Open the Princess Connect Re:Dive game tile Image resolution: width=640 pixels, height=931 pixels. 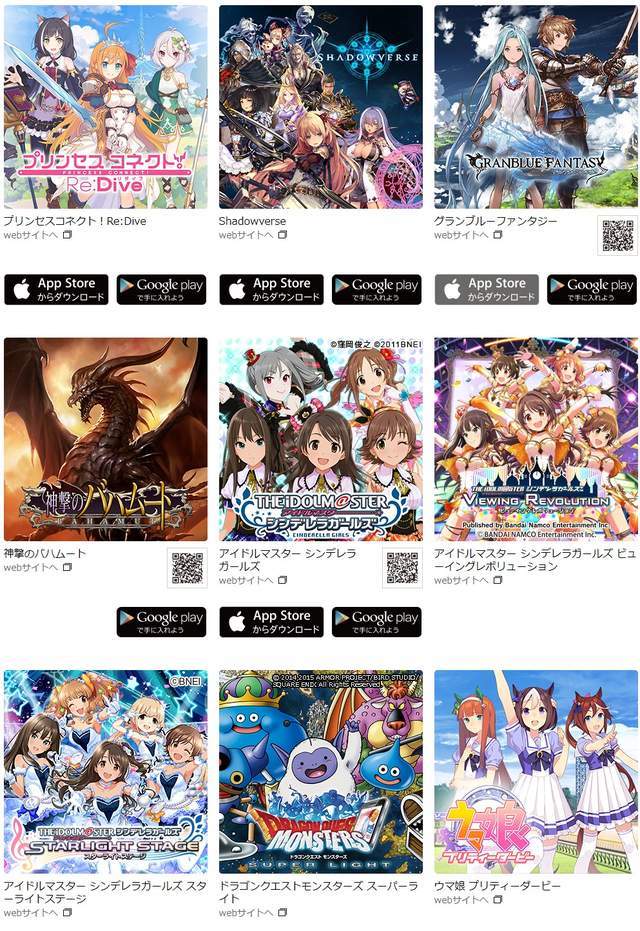[106, 107]
